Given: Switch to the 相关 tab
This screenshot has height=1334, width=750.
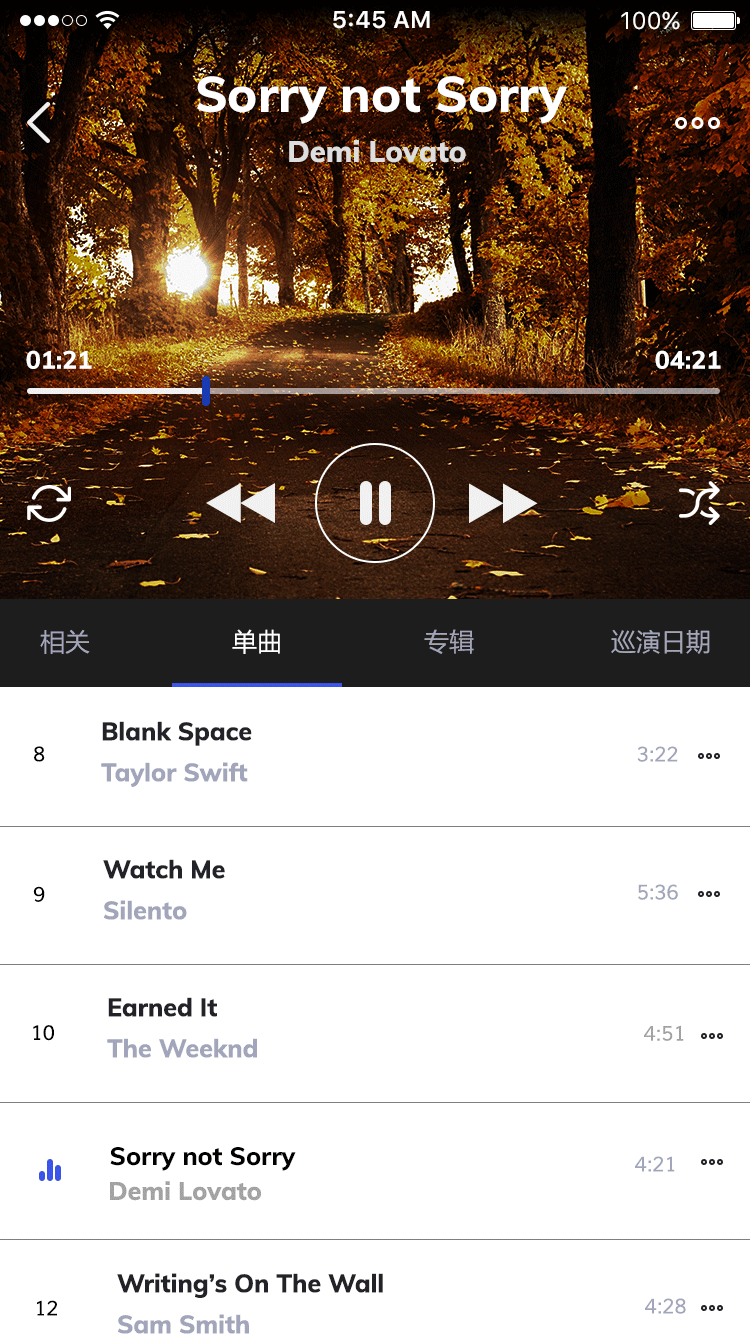Looking at the screenshot, I should point(64,643).
